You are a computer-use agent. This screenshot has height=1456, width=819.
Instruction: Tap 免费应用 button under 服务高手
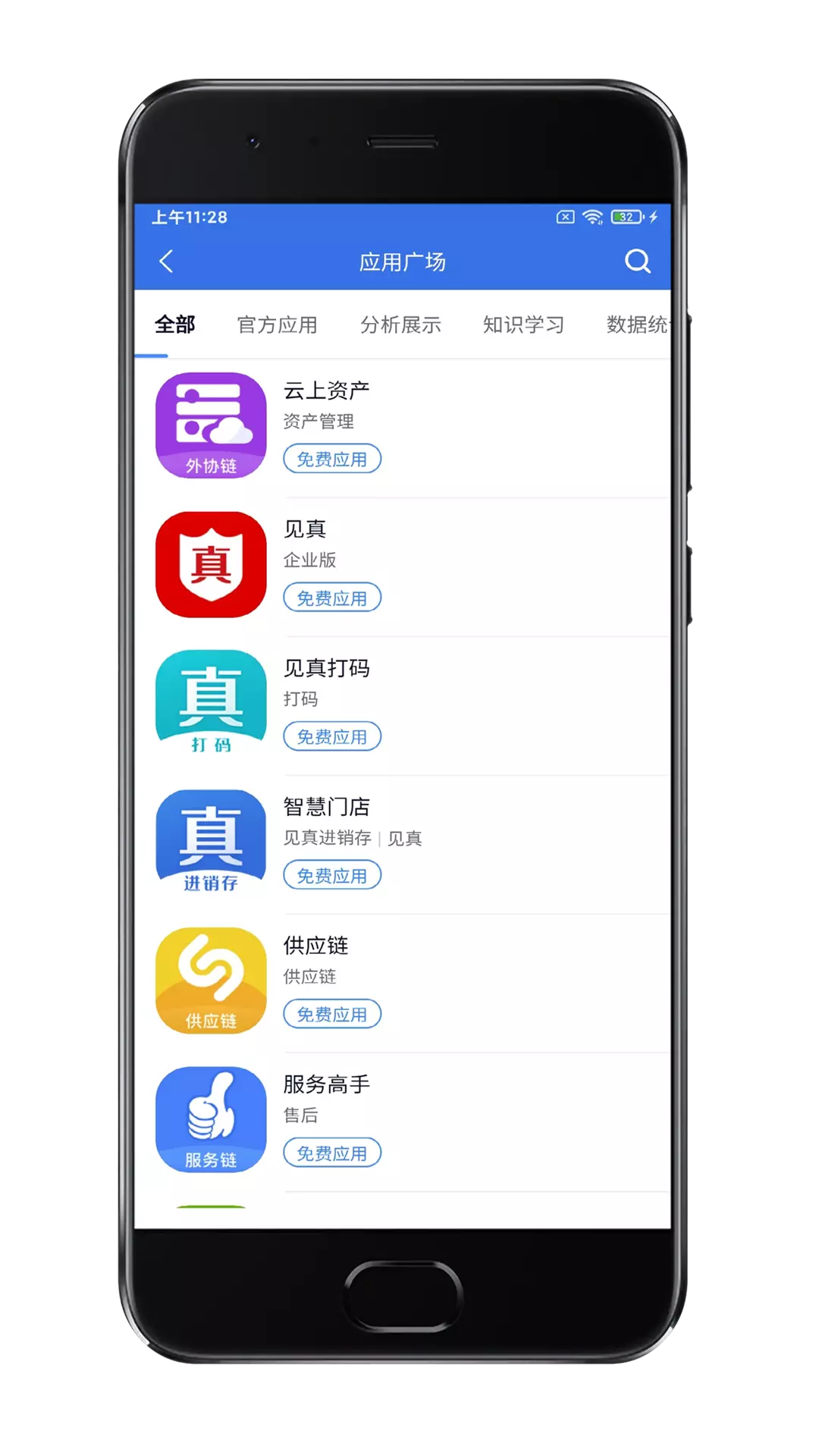click(x=332, y=1153)
